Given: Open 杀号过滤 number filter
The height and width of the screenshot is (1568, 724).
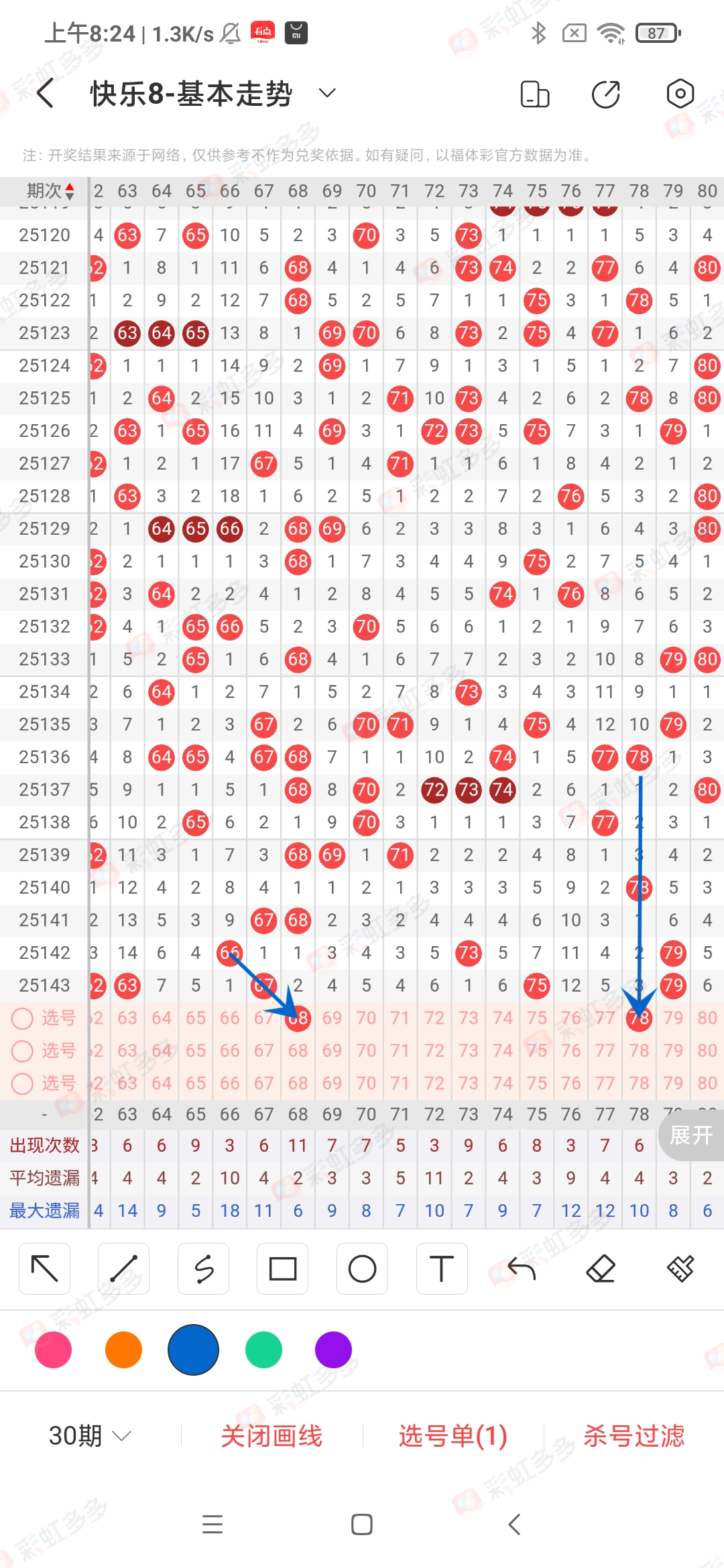Looking at the screenshot, I should [x=633, y=1436].
